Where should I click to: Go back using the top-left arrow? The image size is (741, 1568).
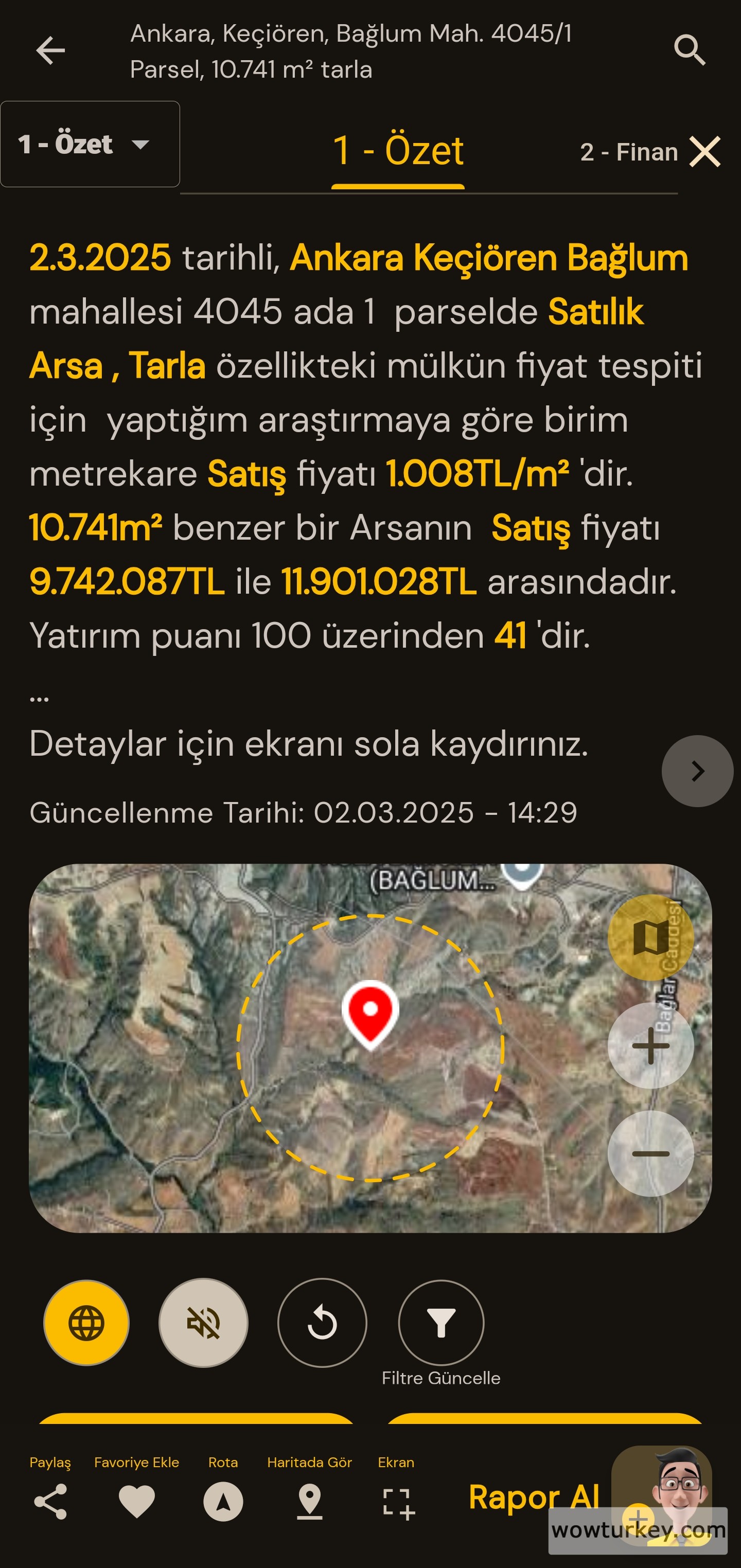click(x=50, y=50)
